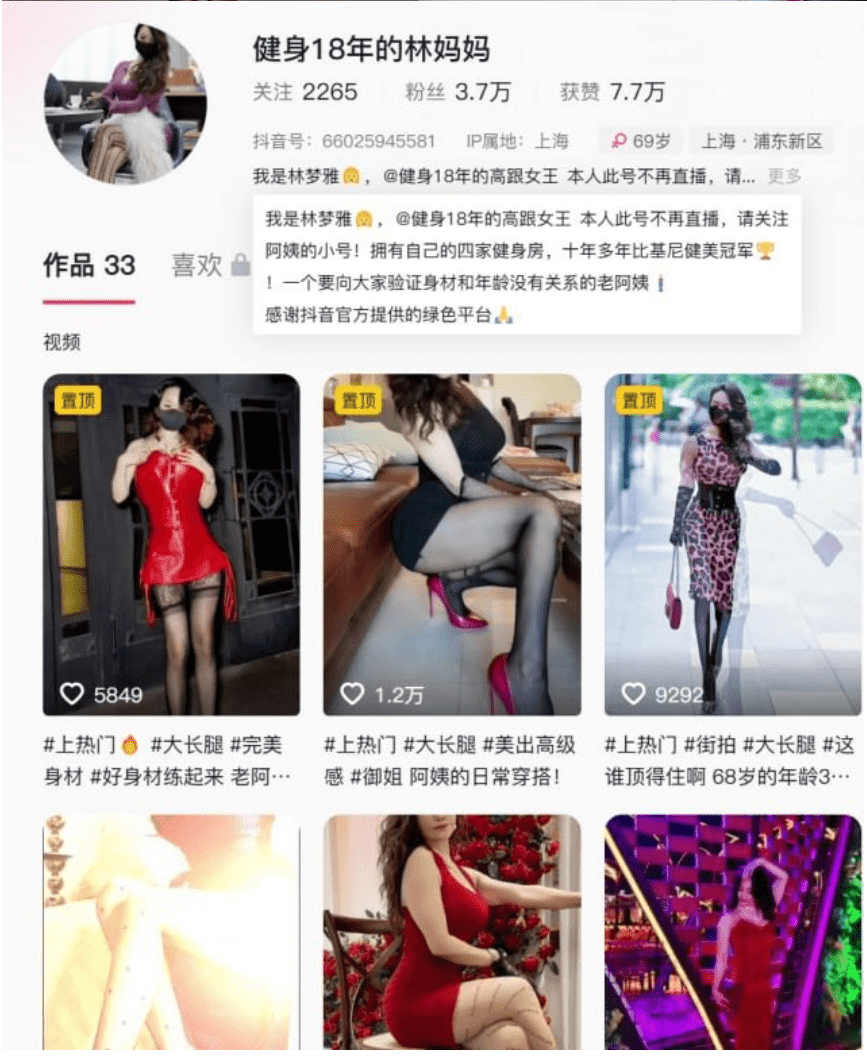Expand the bio with 更多
The width and height of the screenshot is (867, 1064).
(784, 176)
